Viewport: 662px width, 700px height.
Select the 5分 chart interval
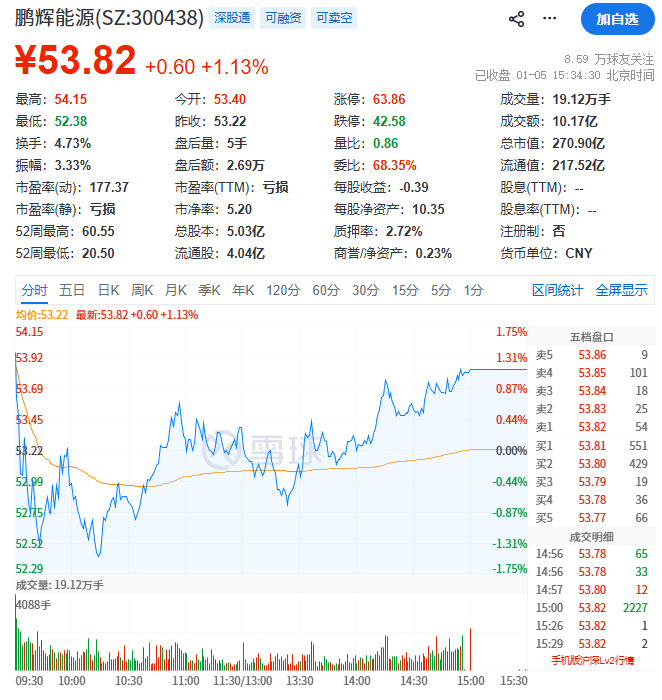pyautogui.click(x=441, y=290)
